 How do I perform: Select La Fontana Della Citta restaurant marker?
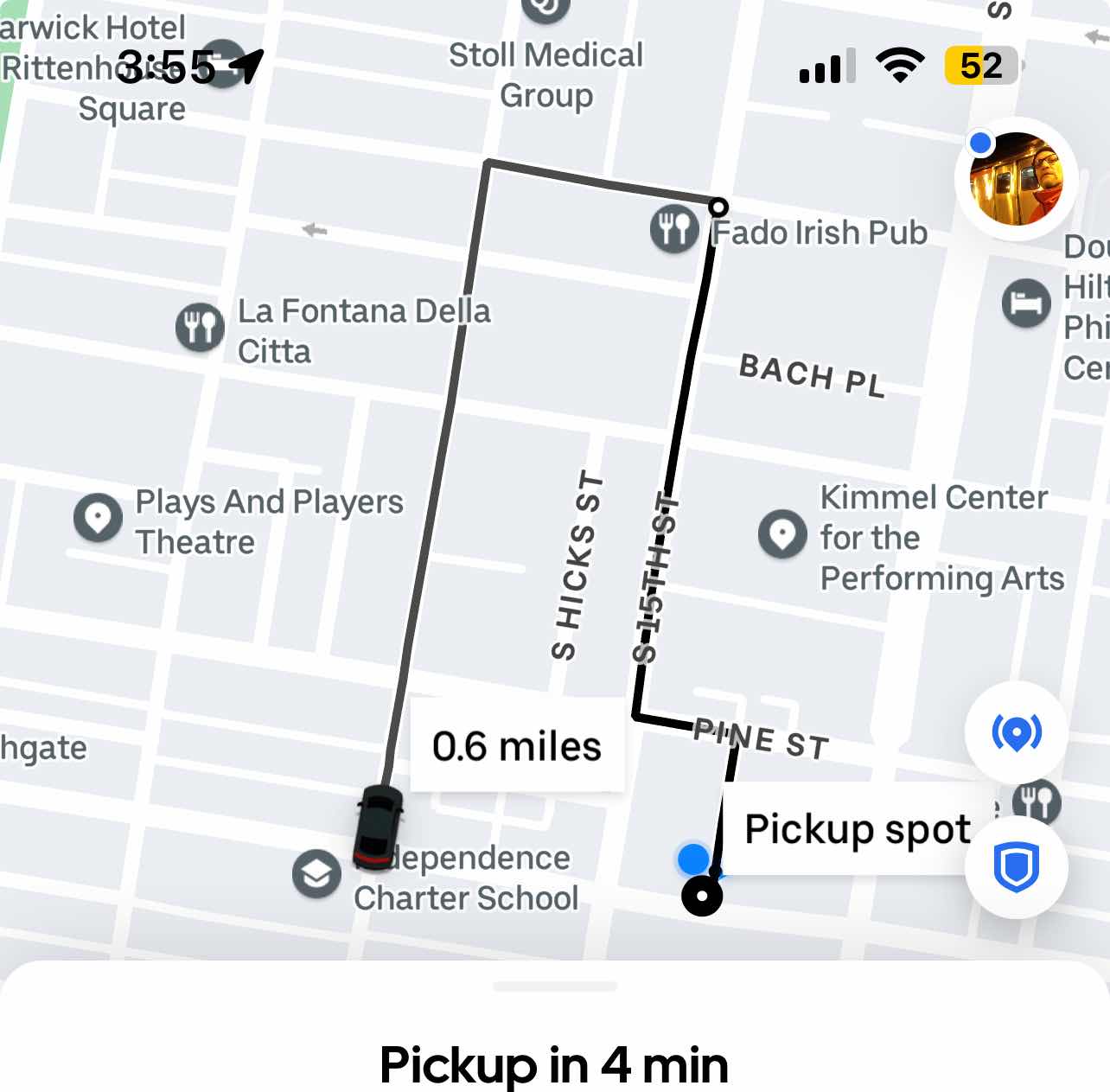200,328
